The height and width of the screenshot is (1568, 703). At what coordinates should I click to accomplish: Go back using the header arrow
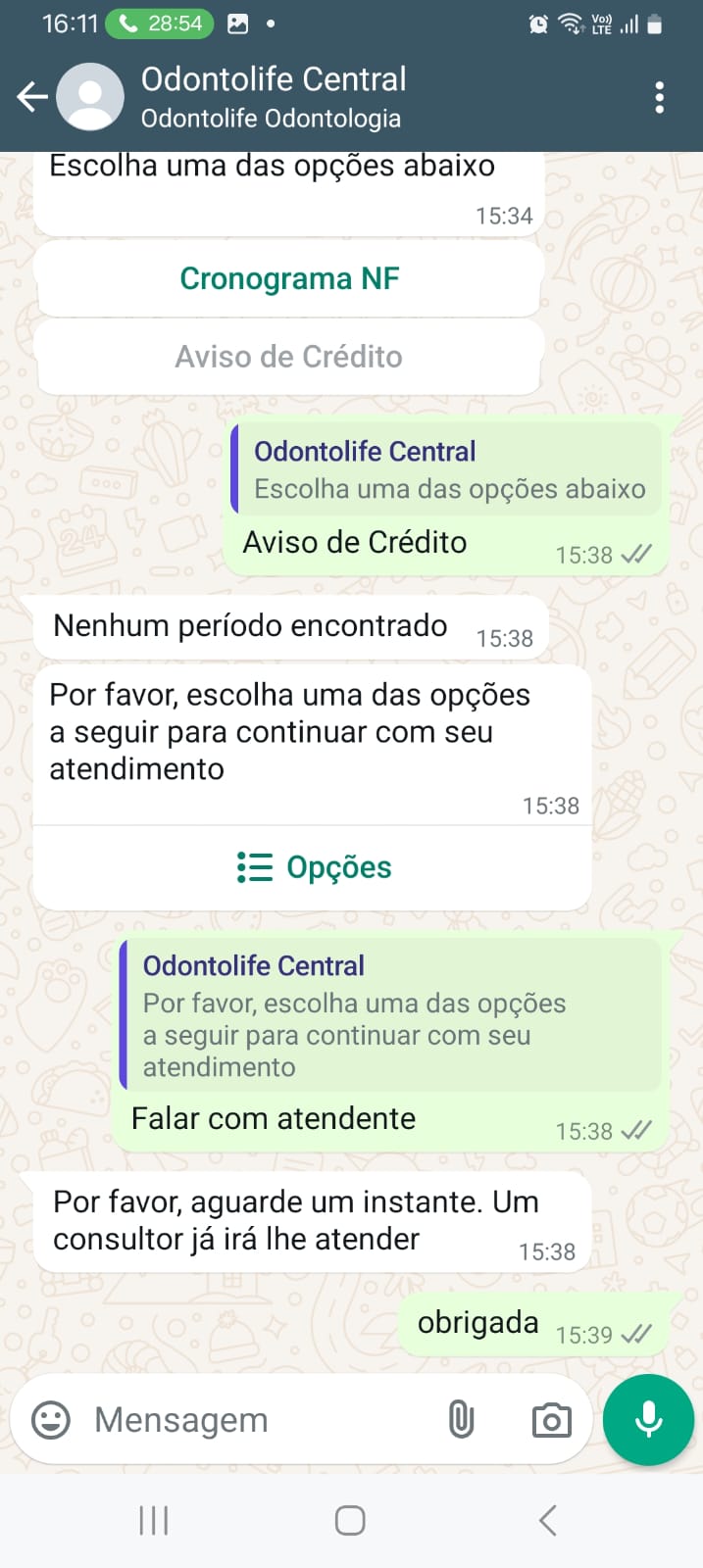click(x=32, y=97)
